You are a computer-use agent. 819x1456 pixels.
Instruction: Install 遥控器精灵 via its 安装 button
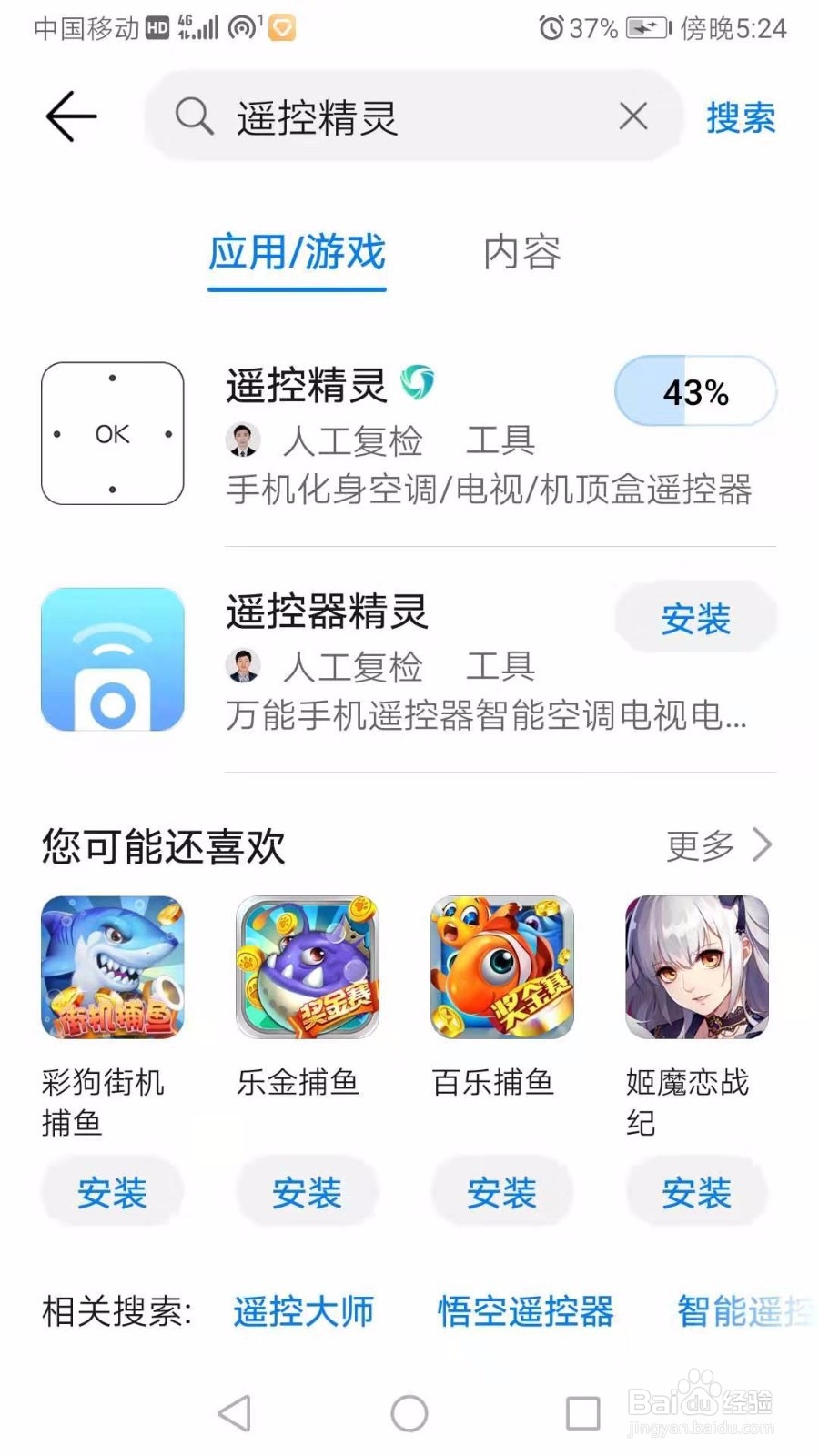696,619
